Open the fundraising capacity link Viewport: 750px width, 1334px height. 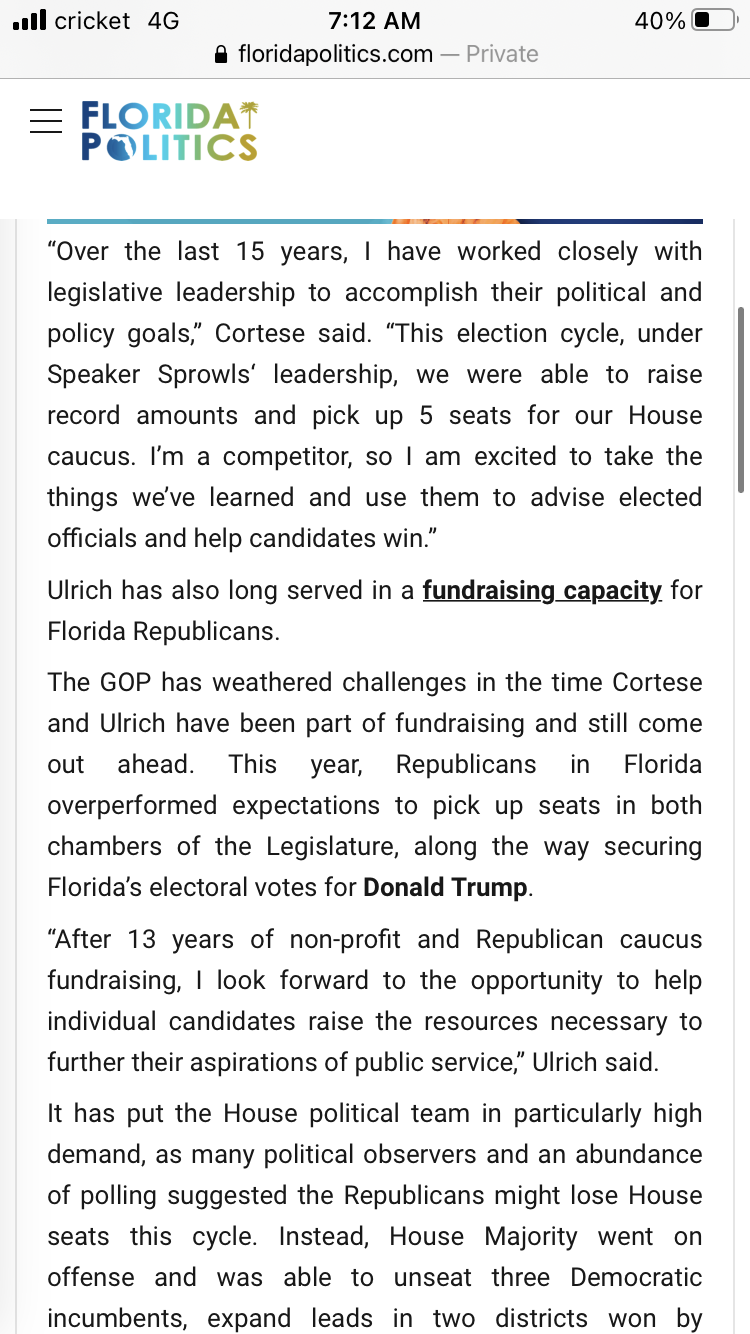(x=542, y=591)
